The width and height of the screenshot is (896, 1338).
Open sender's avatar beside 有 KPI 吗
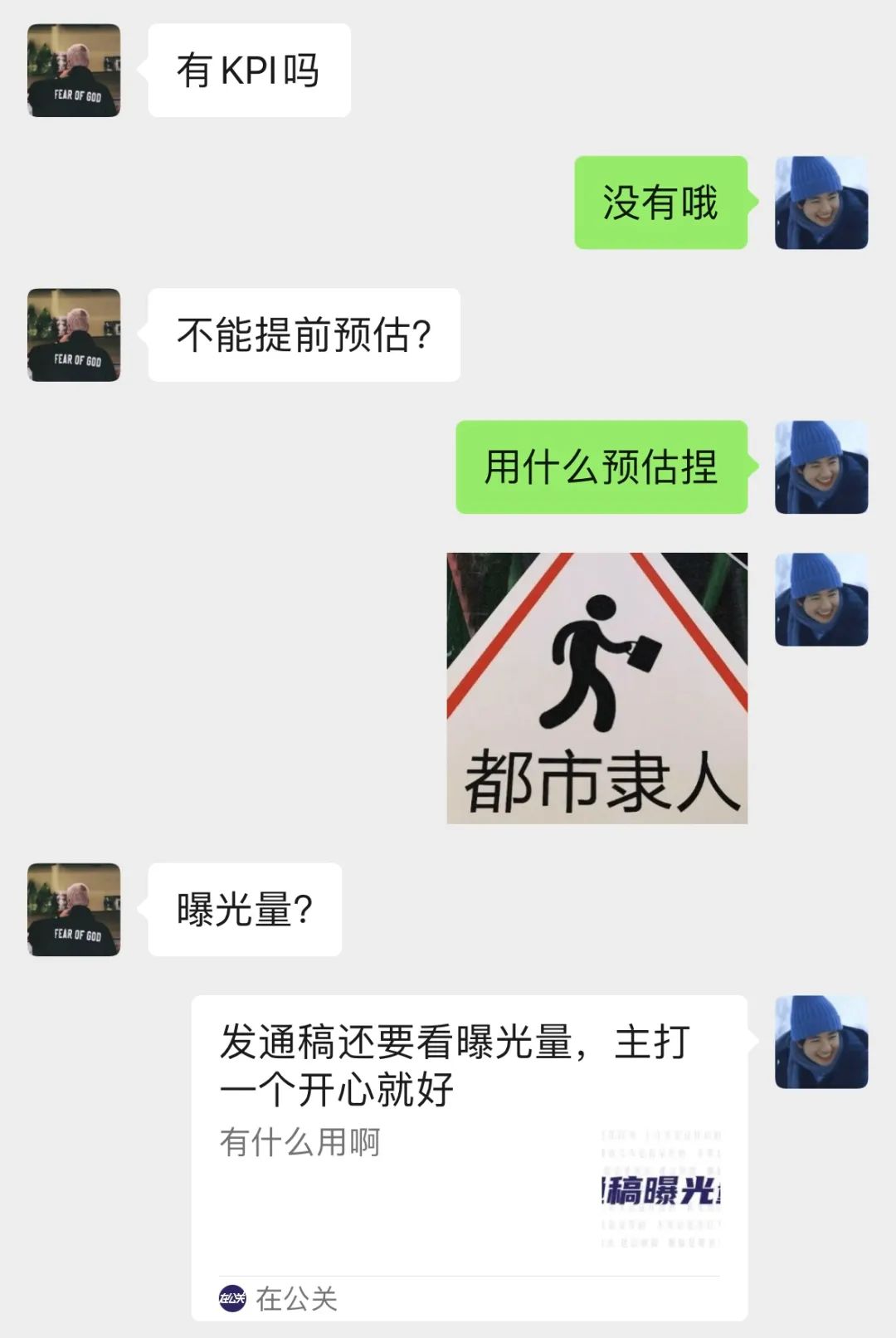(x=74, y=71)
